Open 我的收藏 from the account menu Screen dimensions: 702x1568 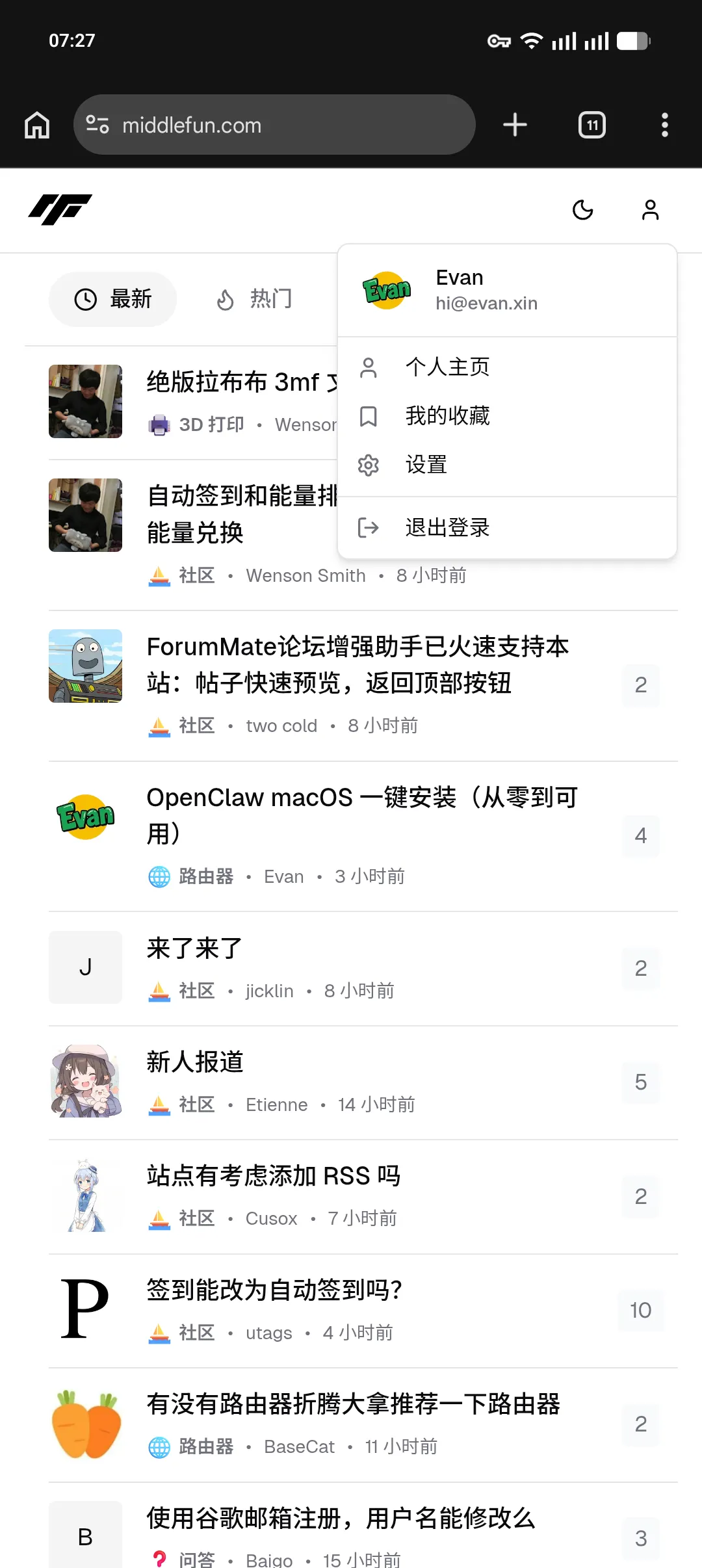click(448, 416)
